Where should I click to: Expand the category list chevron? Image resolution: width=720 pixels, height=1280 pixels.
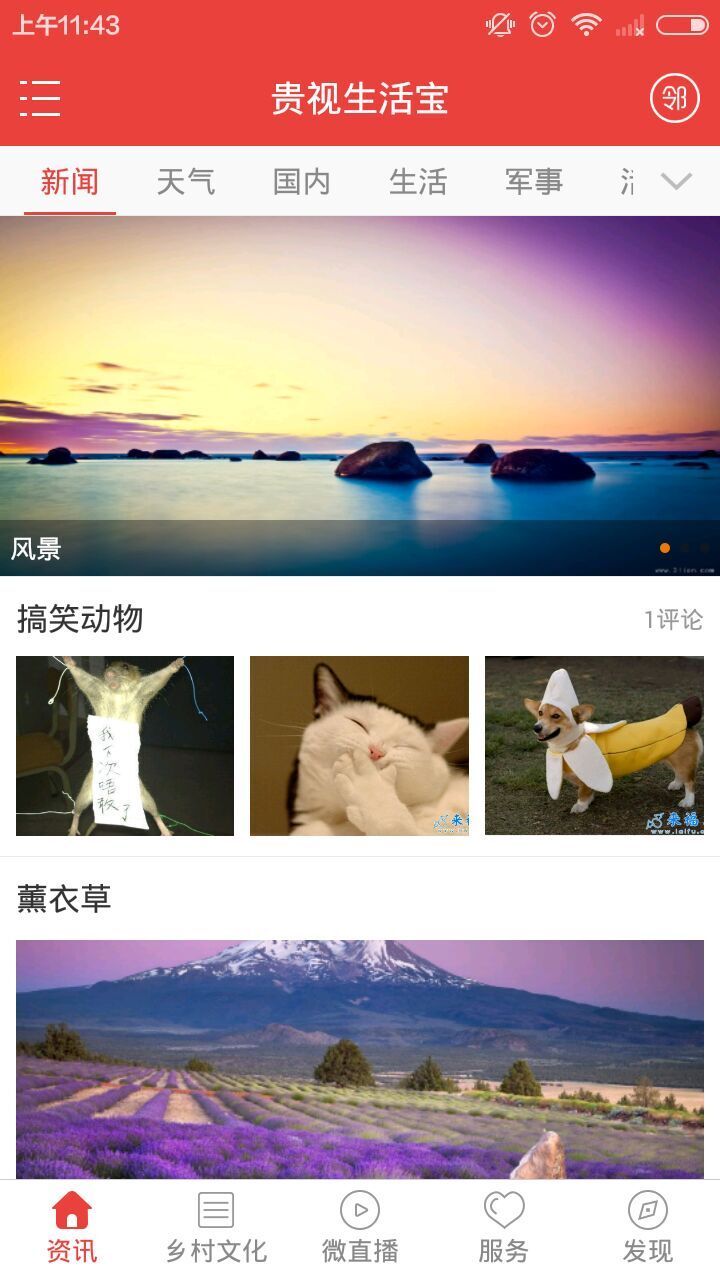pyautogui.click(x=677, y=182)
